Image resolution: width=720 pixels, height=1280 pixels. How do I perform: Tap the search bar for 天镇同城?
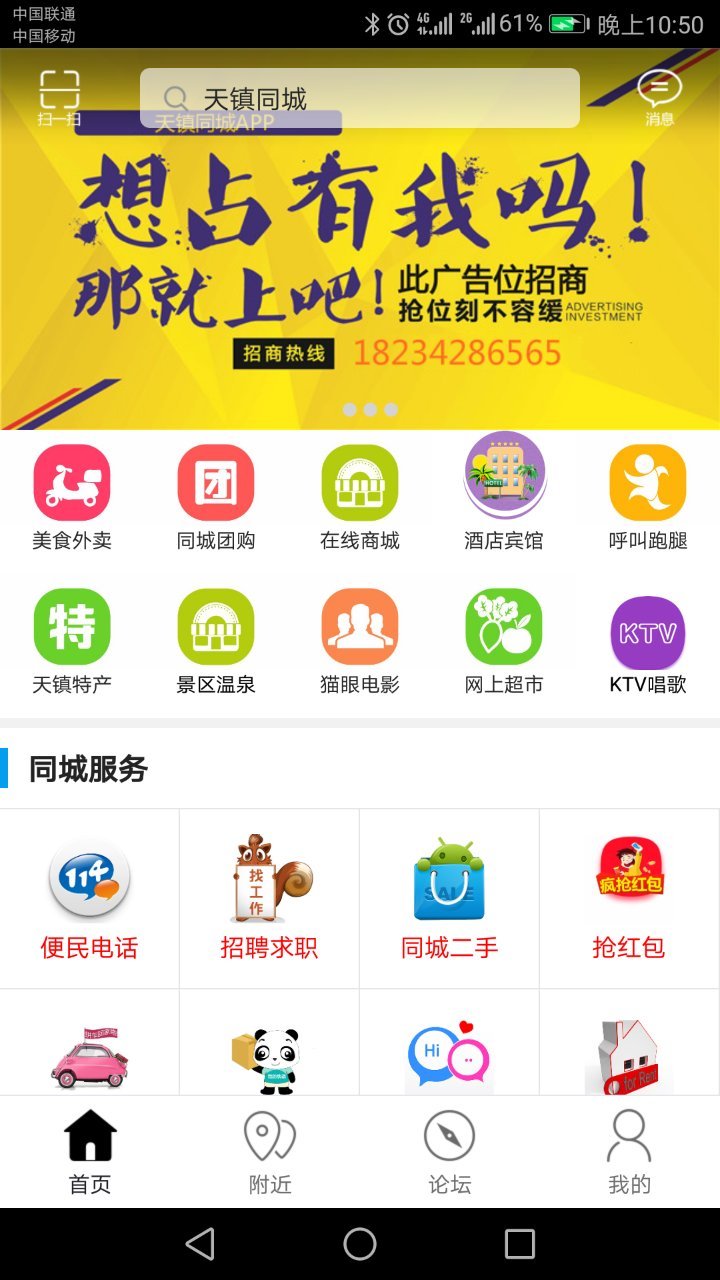[x=360, y=97]
